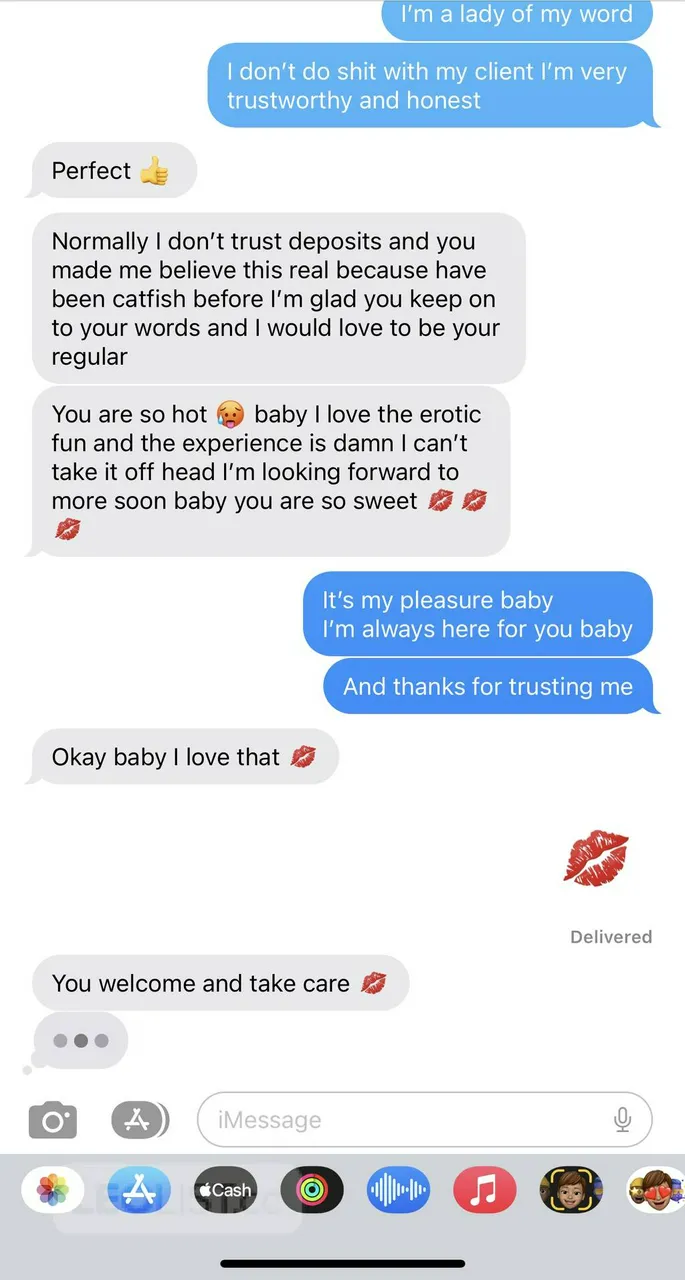The image size is (685, 1280).
Task: Open Music in the app drawer
Action: click(x=485, y=1190)
